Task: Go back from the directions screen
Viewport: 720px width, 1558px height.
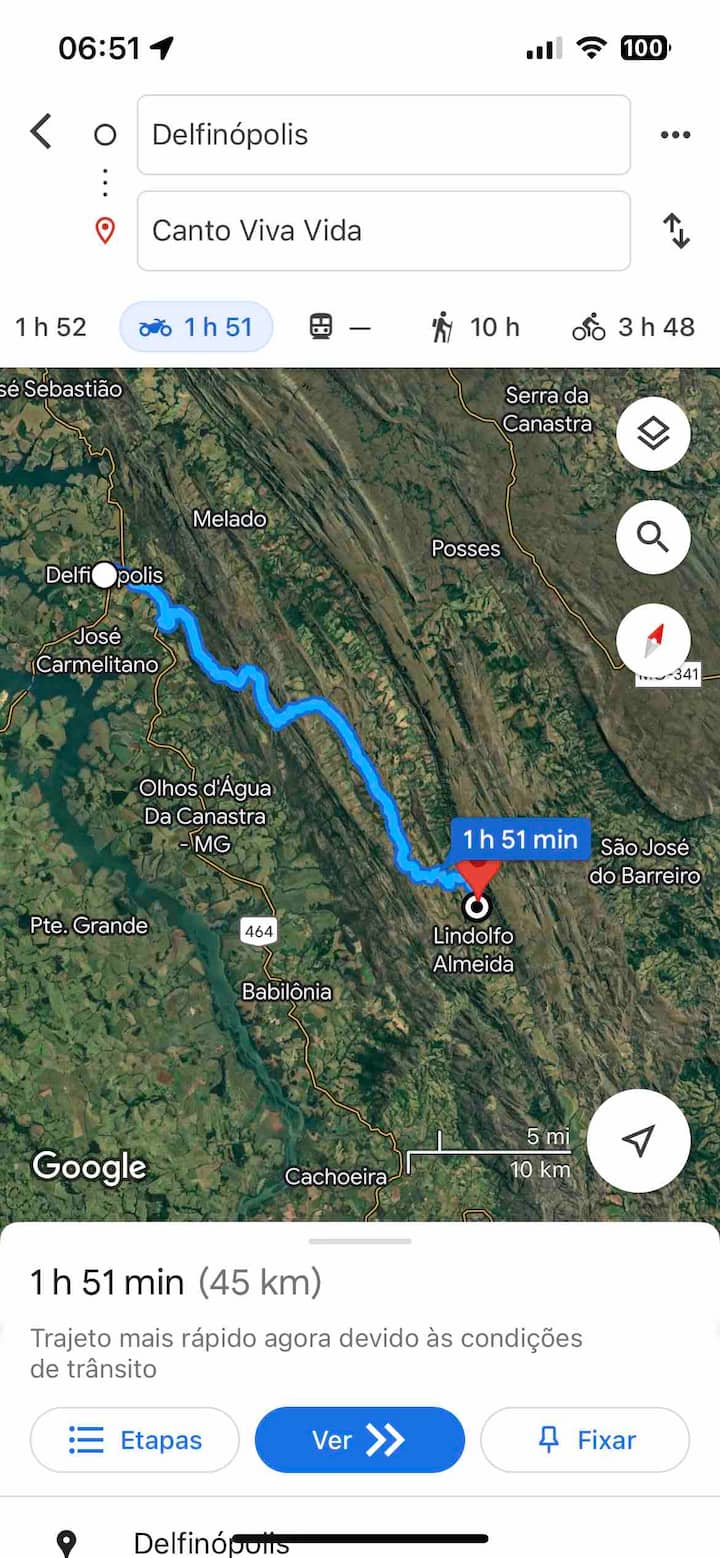Action: pyautogui.click(x=41, y=132)
